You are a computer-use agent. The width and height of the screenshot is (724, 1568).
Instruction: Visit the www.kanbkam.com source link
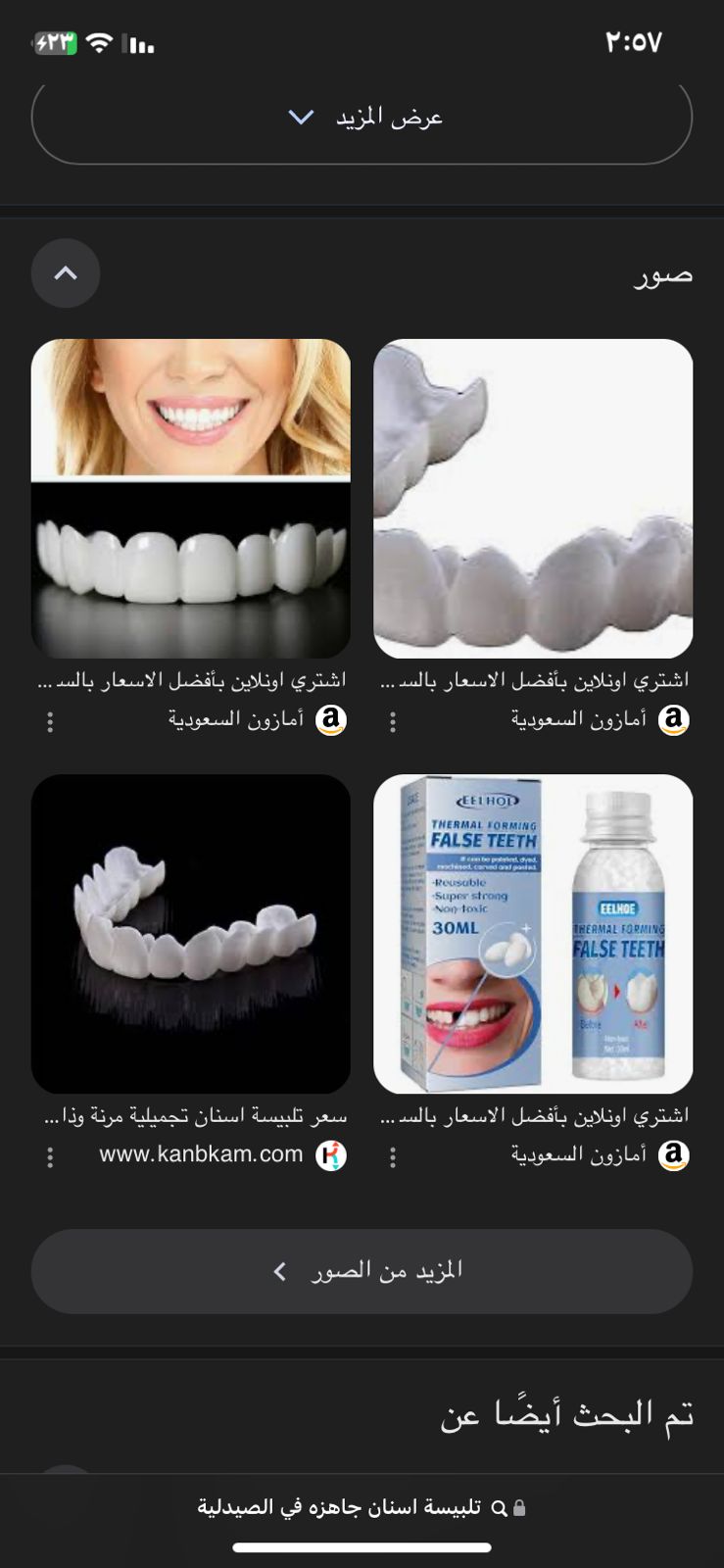[x=201, y=1154]
